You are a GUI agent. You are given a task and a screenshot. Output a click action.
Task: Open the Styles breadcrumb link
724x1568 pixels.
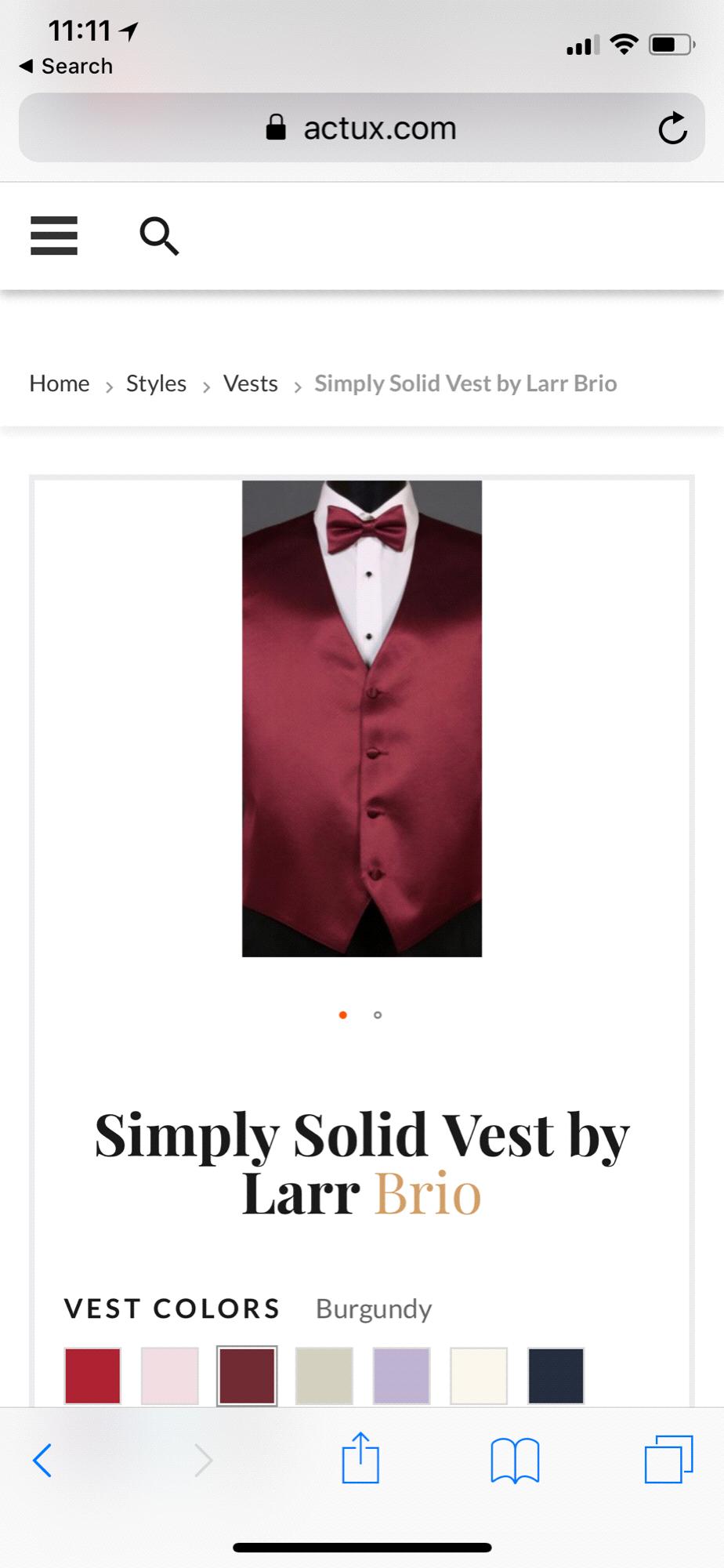click(156, 383)
